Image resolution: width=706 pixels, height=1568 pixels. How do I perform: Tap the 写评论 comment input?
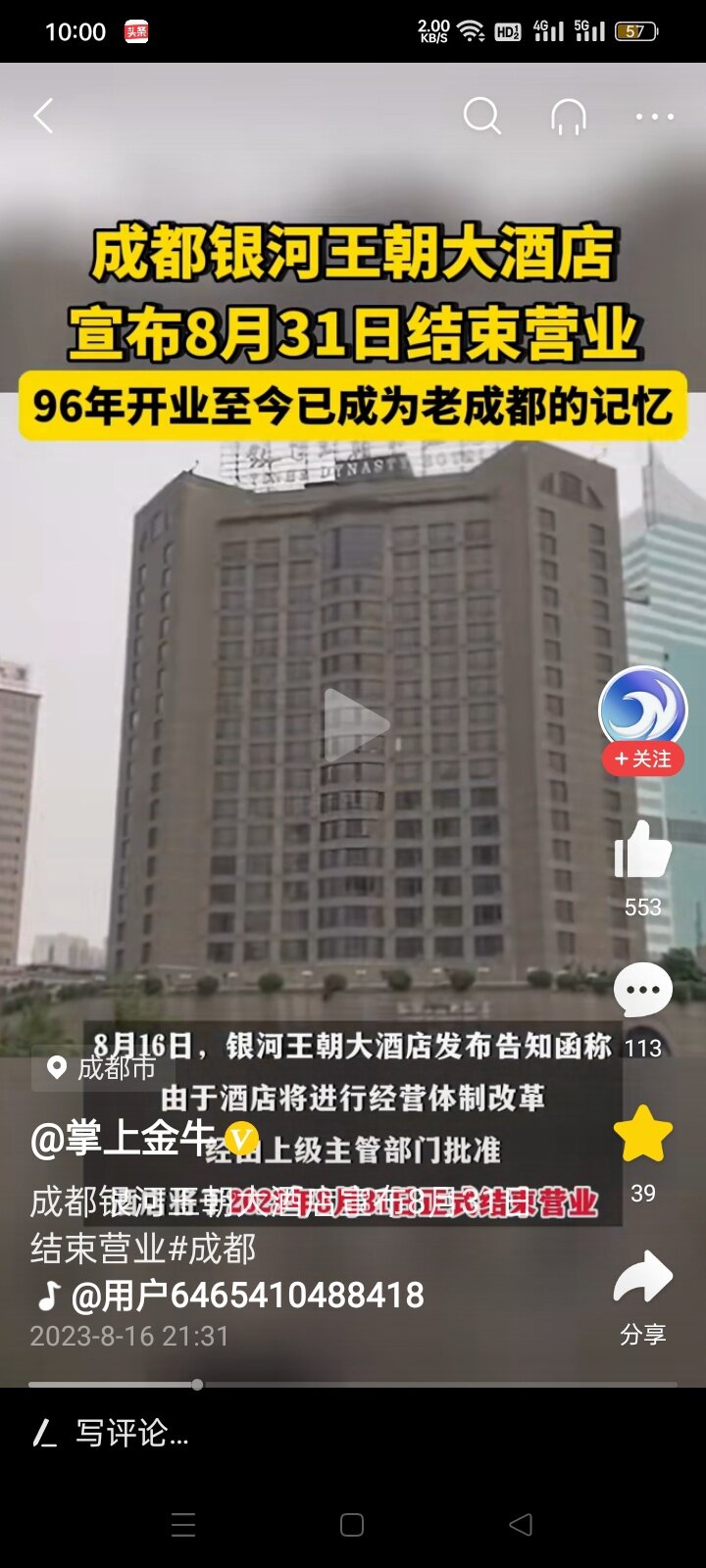click(132, 1434)
